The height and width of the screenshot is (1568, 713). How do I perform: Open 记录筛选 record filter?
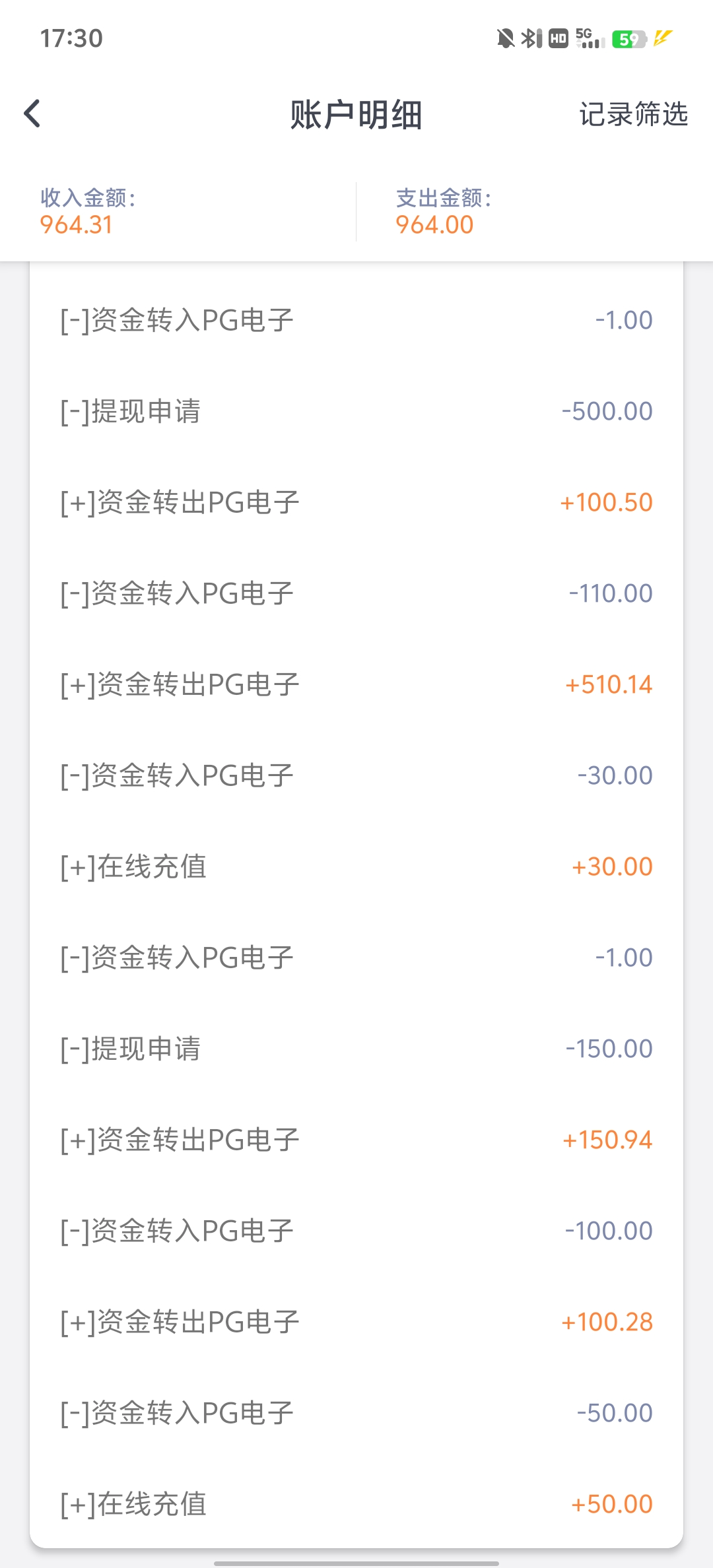click(x=633, y=114)
